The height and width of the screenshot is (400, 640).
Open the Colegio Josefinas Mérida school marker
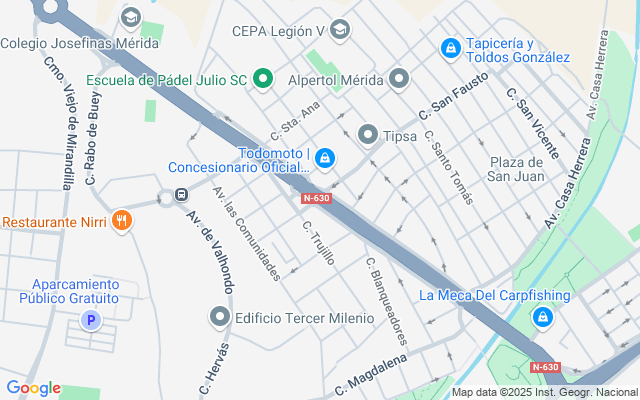click(x=130, y=17)
